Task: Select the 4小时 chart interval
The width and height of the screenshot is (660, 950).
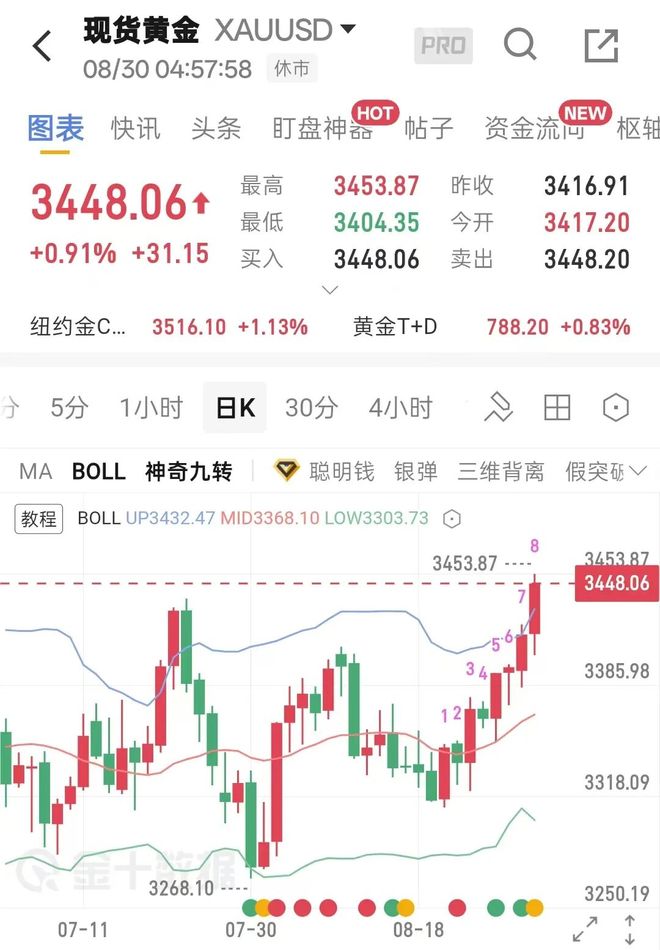Action: [x=400, y=408]
